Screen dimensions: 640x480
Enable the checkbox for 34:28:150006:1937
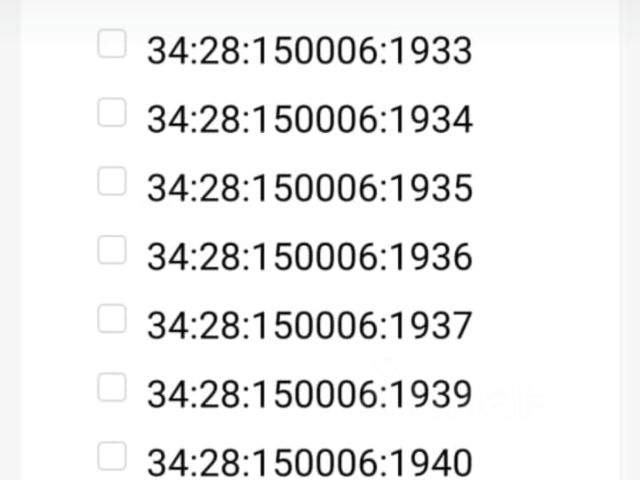click(x=112, y=319)
